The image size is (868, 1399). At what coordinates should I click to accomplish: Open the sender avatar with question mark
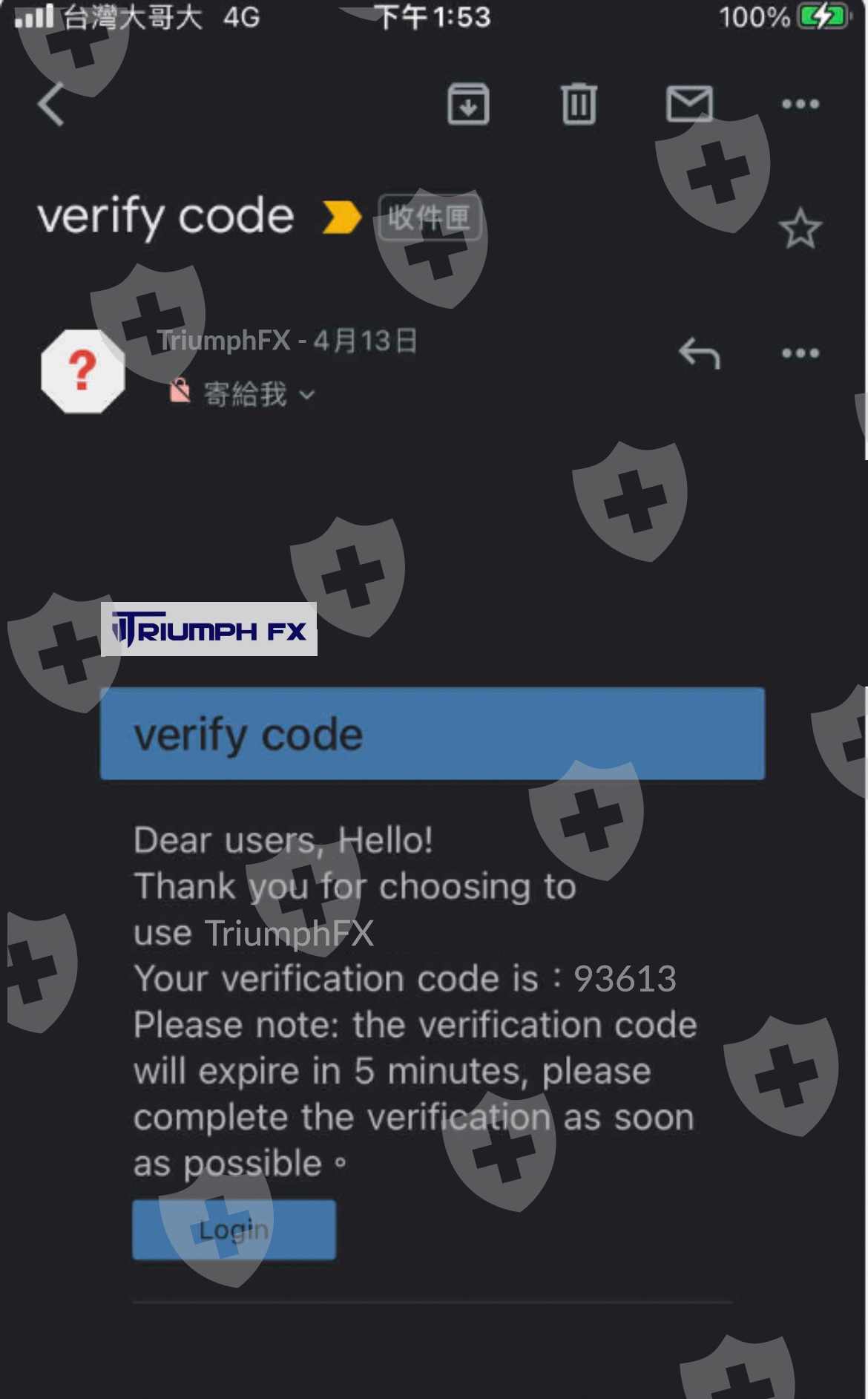pyautogui.click(x=82, y=371)
